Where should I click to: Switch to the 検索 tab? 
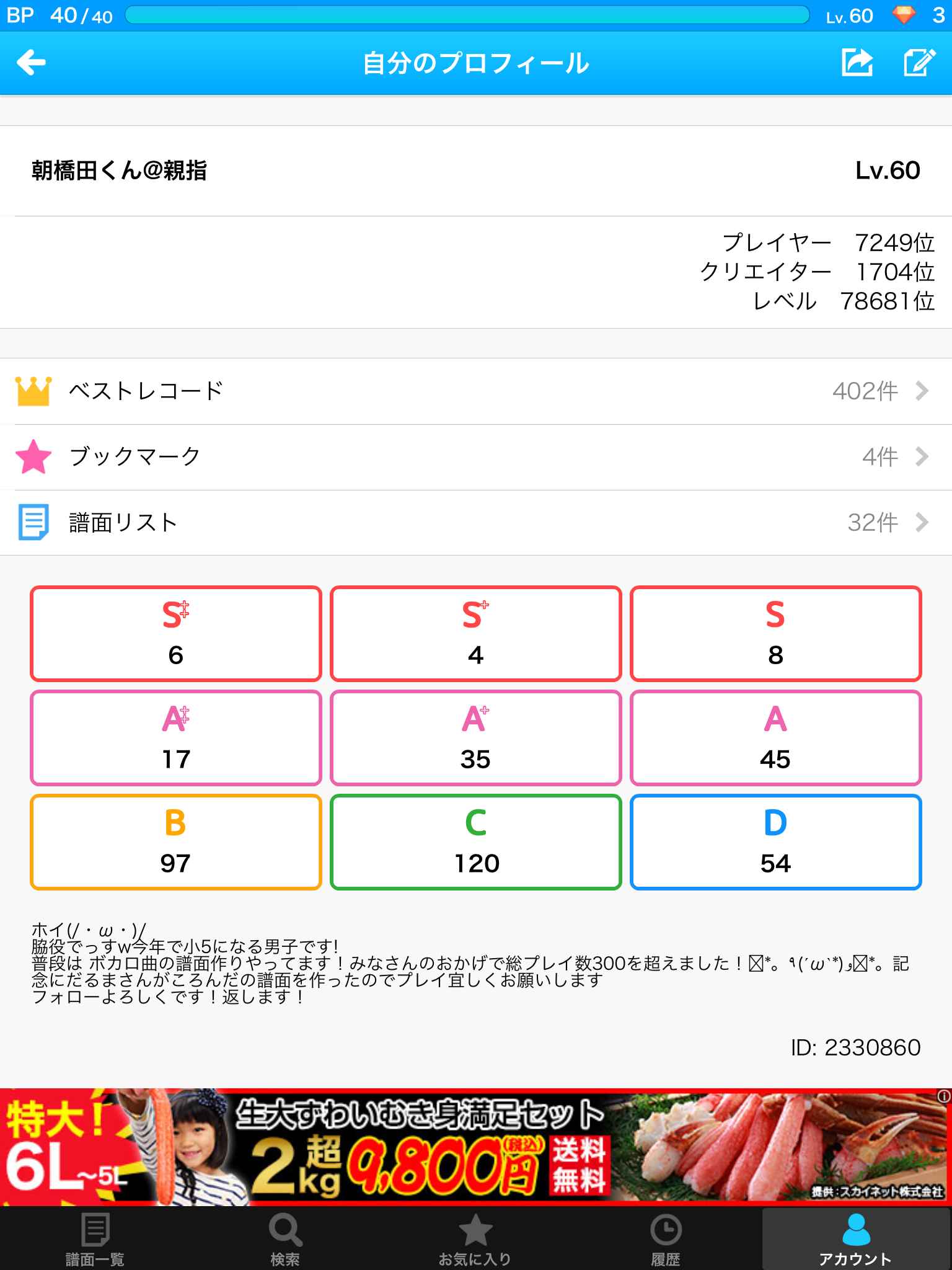pyautogui.click(x=285, y=1238)
